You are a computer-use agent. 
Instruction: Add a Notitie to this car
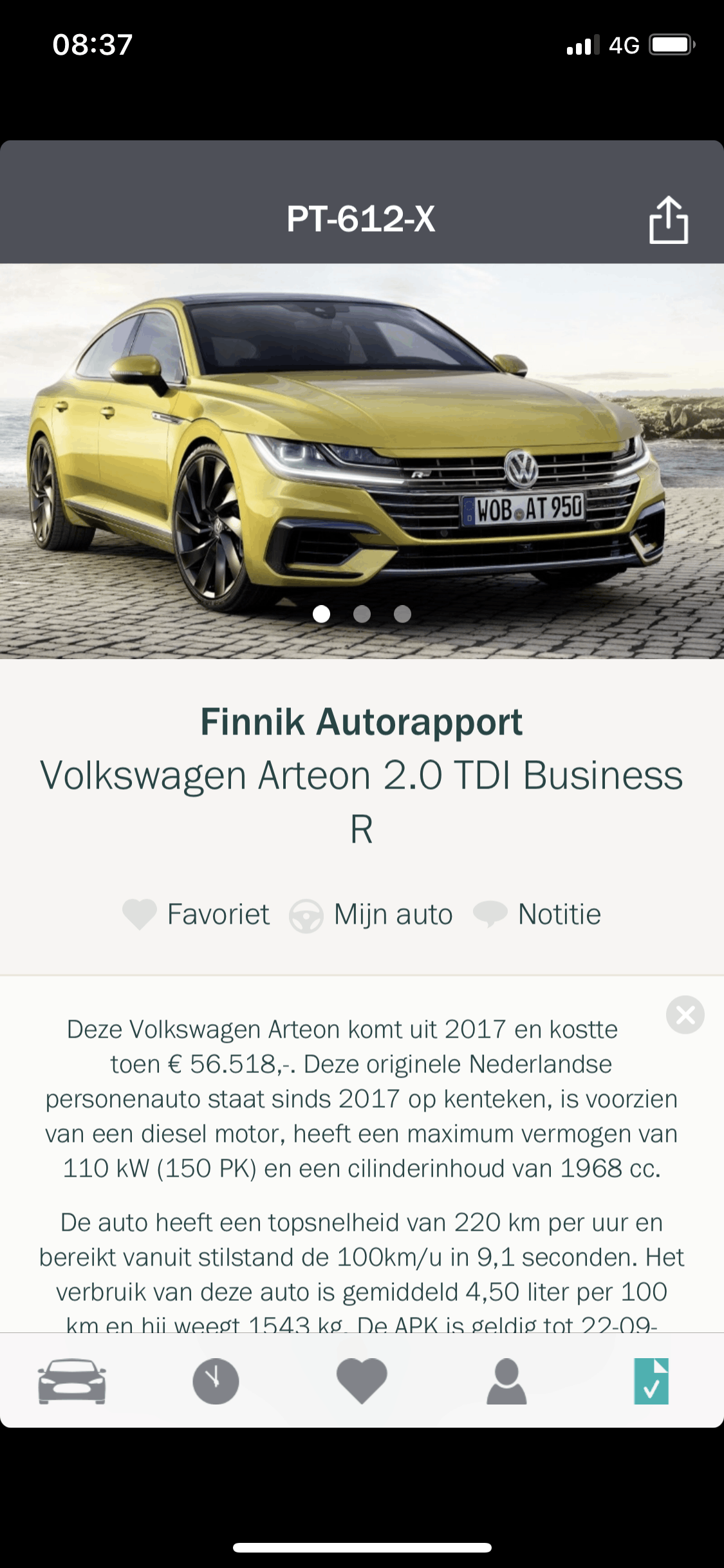[x=537, y=914]
